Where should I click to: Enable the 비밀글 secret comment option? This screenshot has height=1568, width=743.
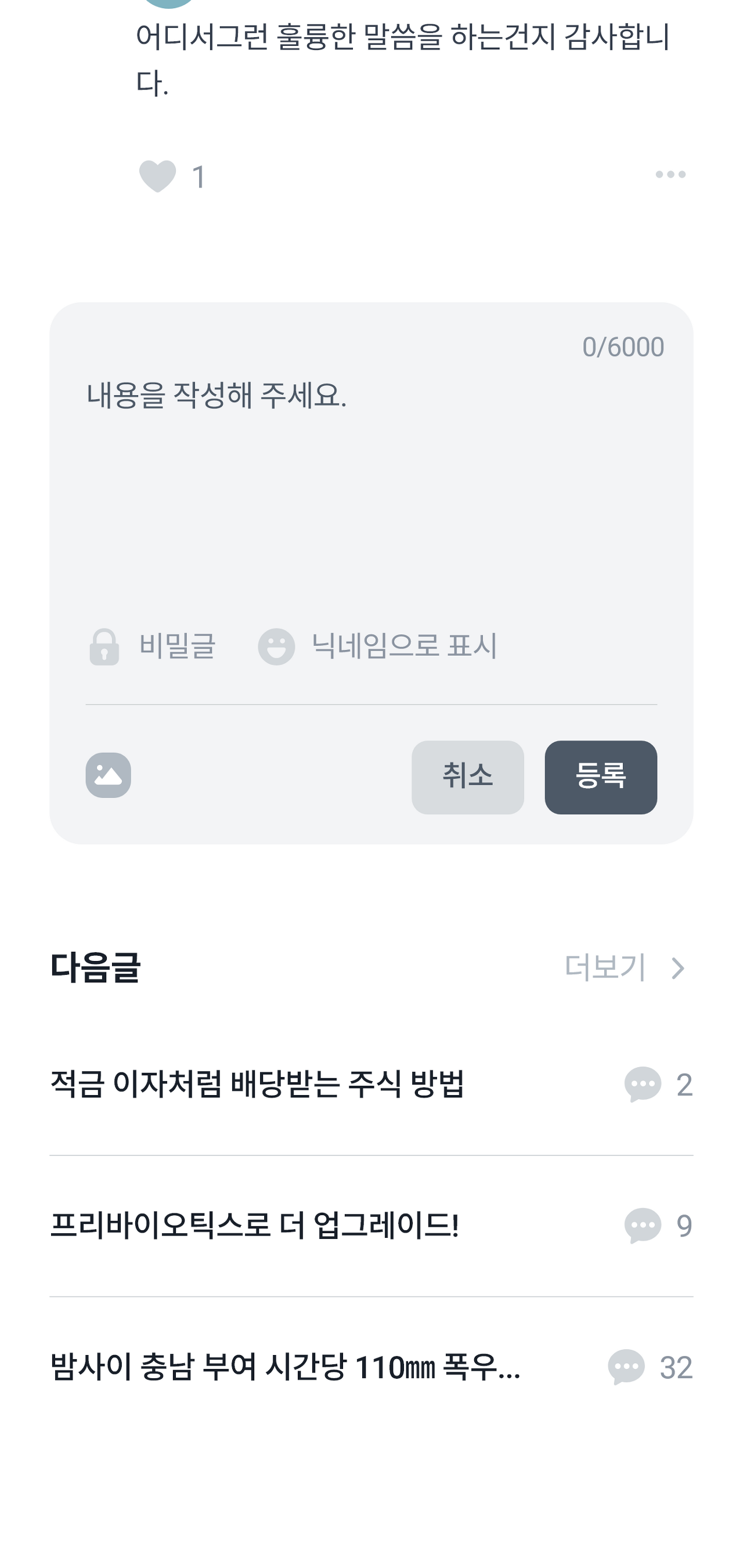pos(158,648)
